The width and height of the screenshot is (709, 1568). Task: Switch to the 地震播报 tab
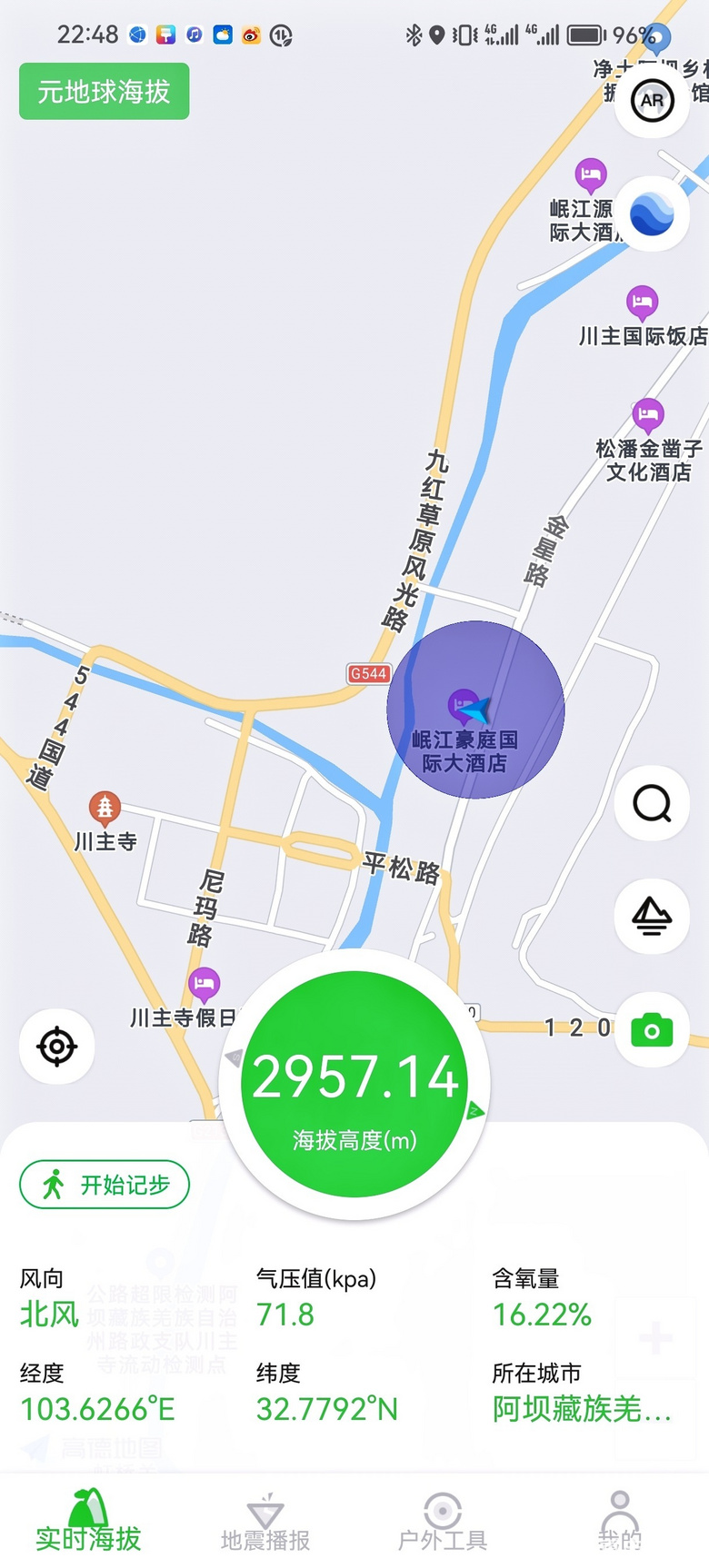pyautogui.click(x=265, y=1522)
